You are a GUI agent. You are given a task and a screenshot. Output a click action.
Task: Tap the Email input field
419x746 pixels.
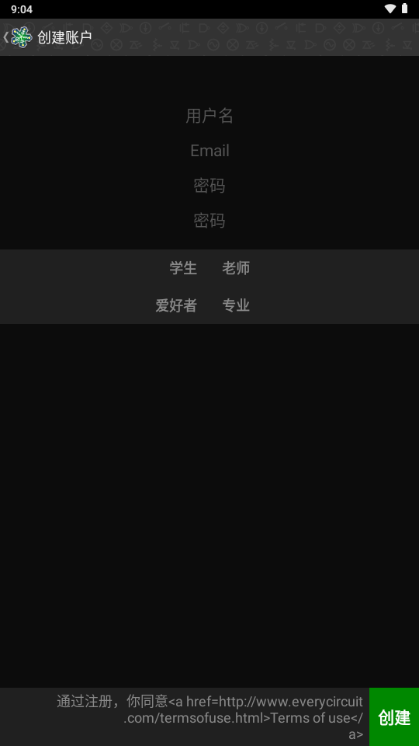pos(209,151)
